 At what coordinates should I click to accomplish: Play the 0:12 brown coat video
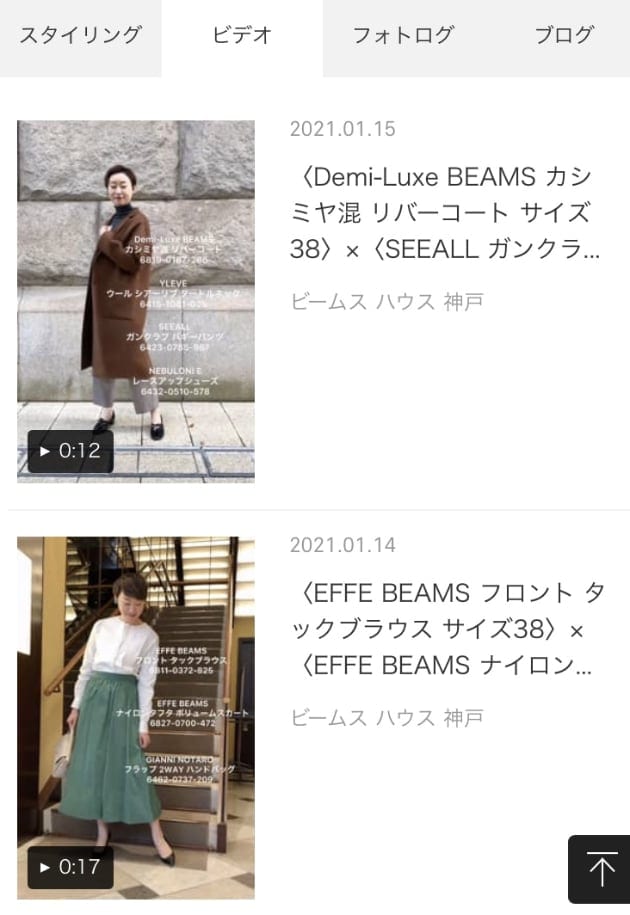click(x=135, y=301)
